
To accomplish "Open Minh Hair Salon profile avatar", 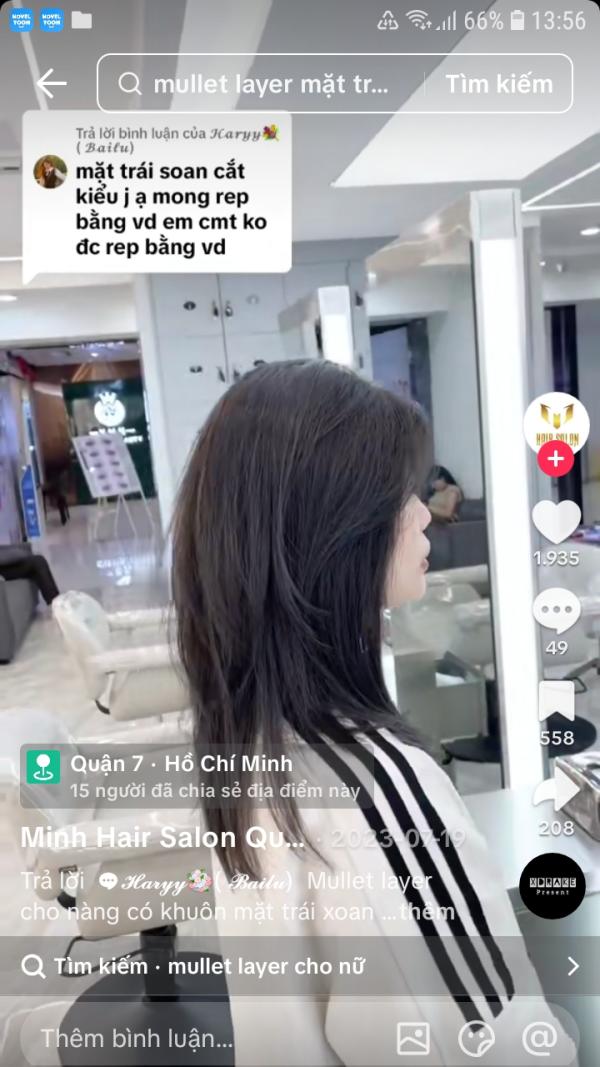I will tap(556, 422).
